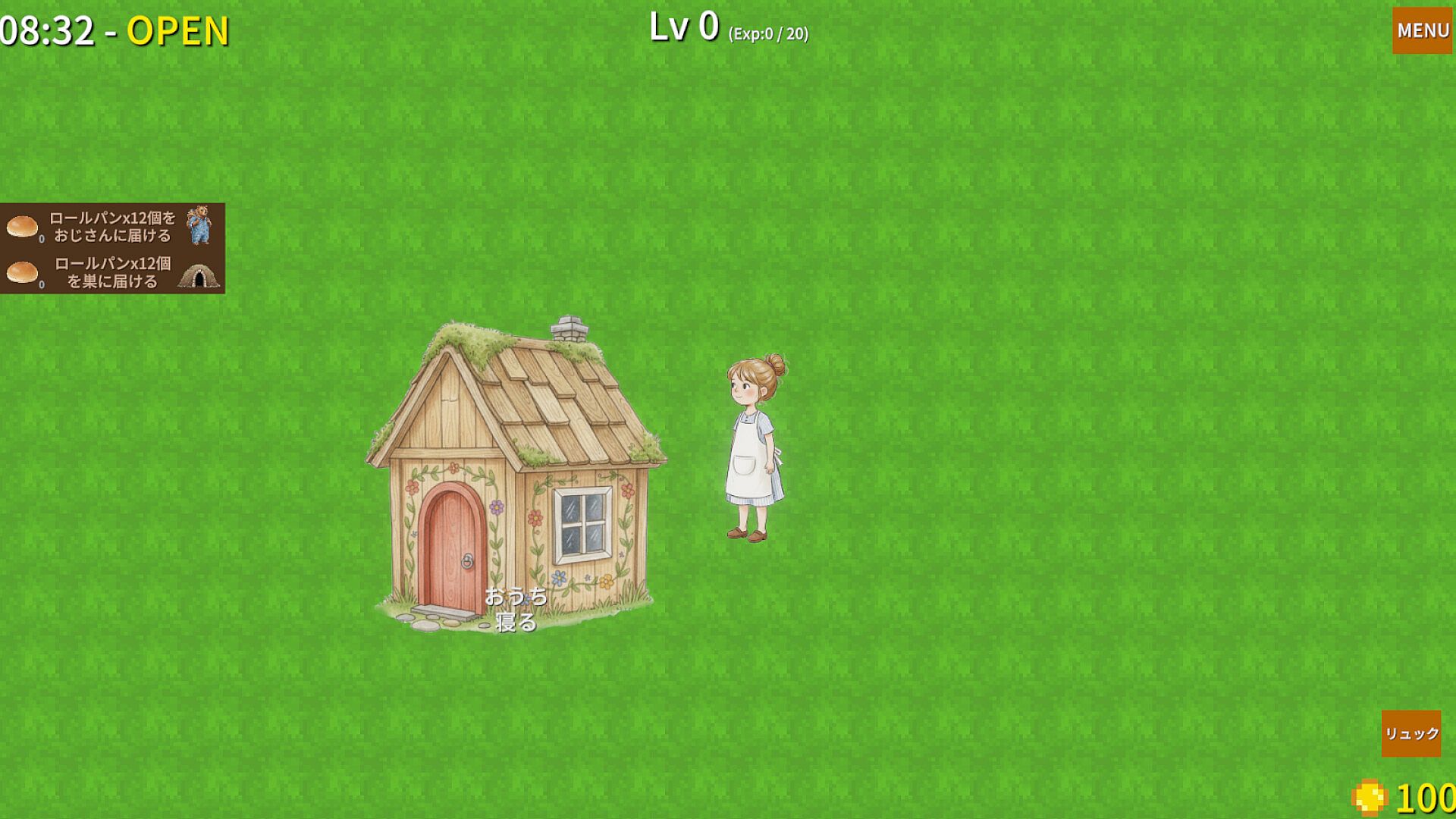Select the quest to deliver rolls to 巣
The height and width of the screenshot is (819, 1456).
point(112,272)
